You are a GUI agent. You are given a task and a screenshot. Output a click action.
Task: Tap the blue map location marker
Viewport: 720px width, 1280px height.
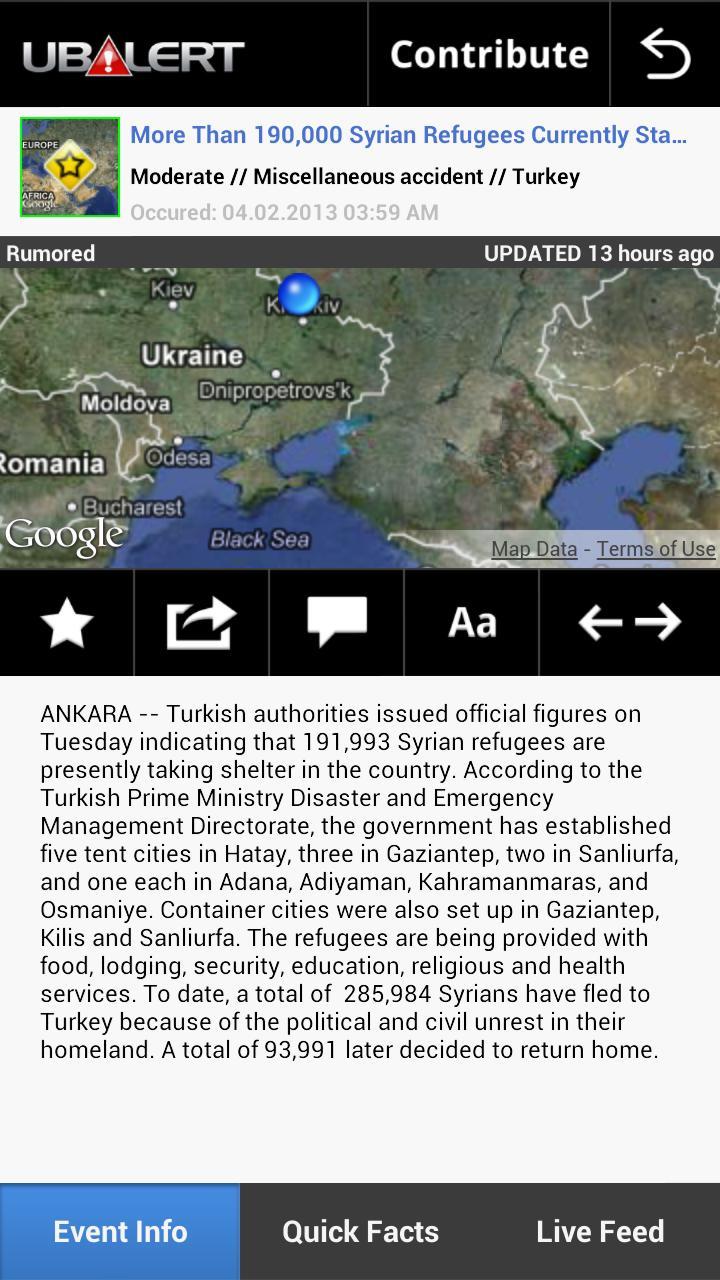[x=298, y=294]
